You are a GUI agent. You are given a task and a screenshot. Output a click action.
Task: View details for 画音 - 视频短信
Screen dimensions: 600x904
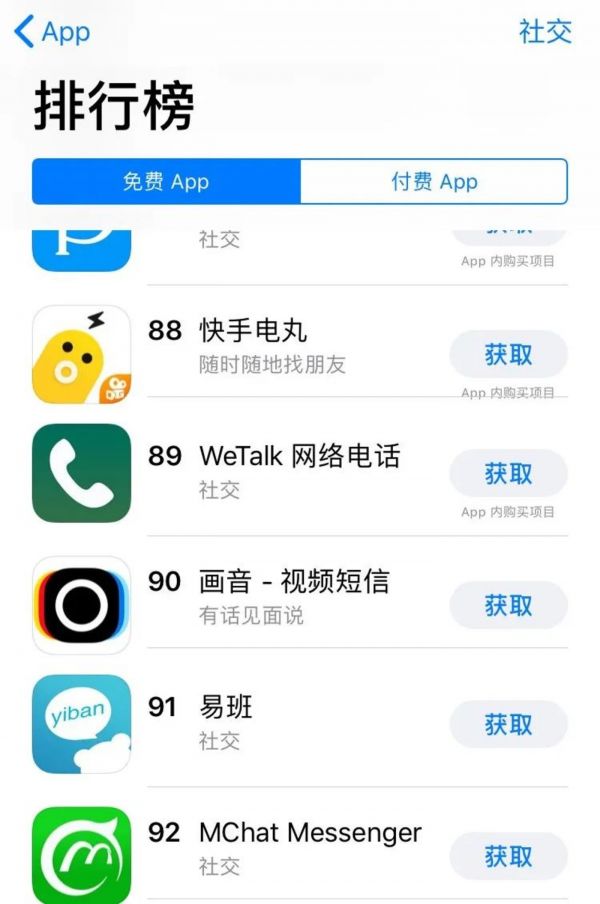pyautogui.click(x=293, y=581)
